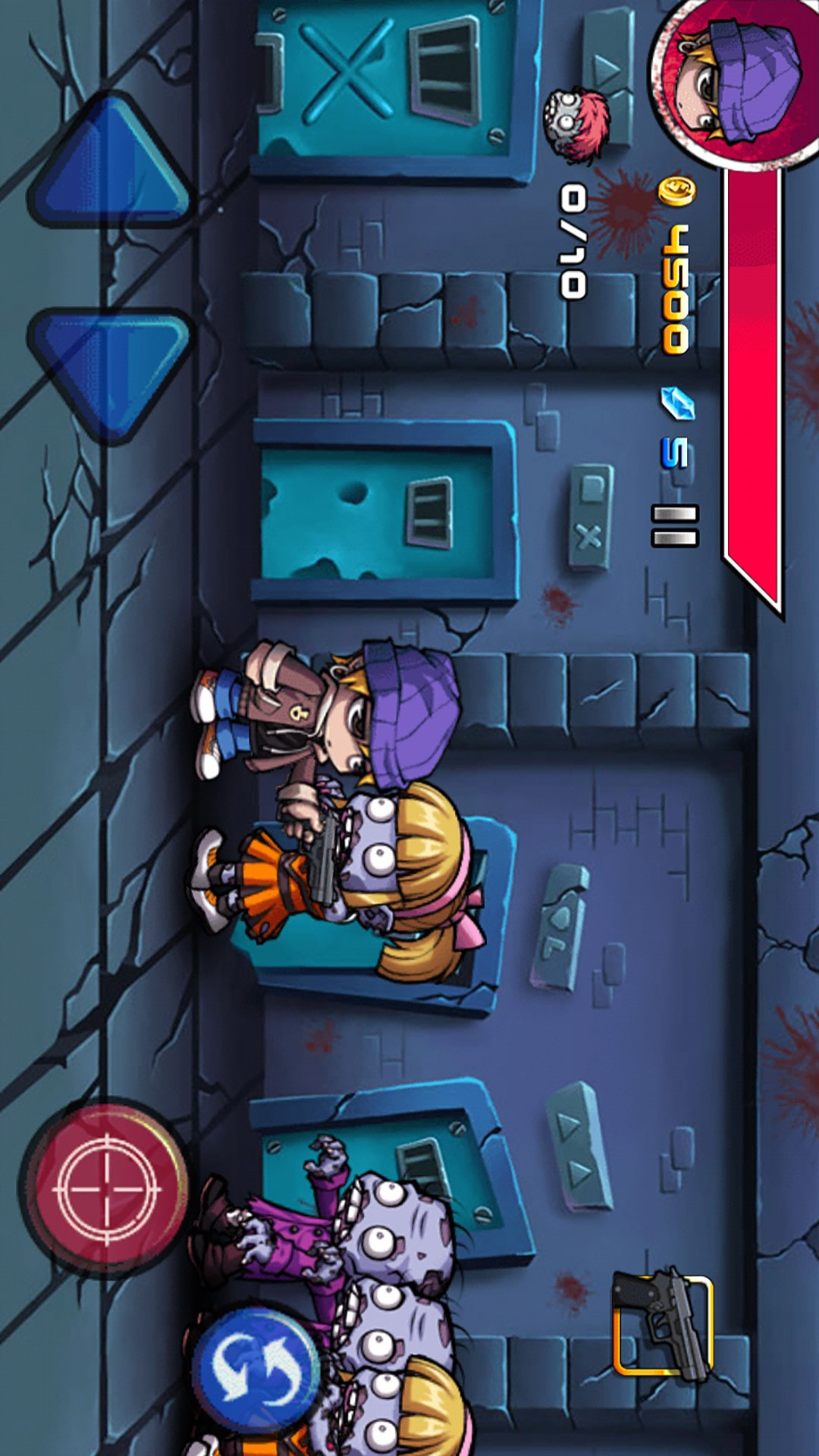Image resolution: width=819 pixels, height=1456 pixels.
Task: Pause the game
Action: [674, 526]
